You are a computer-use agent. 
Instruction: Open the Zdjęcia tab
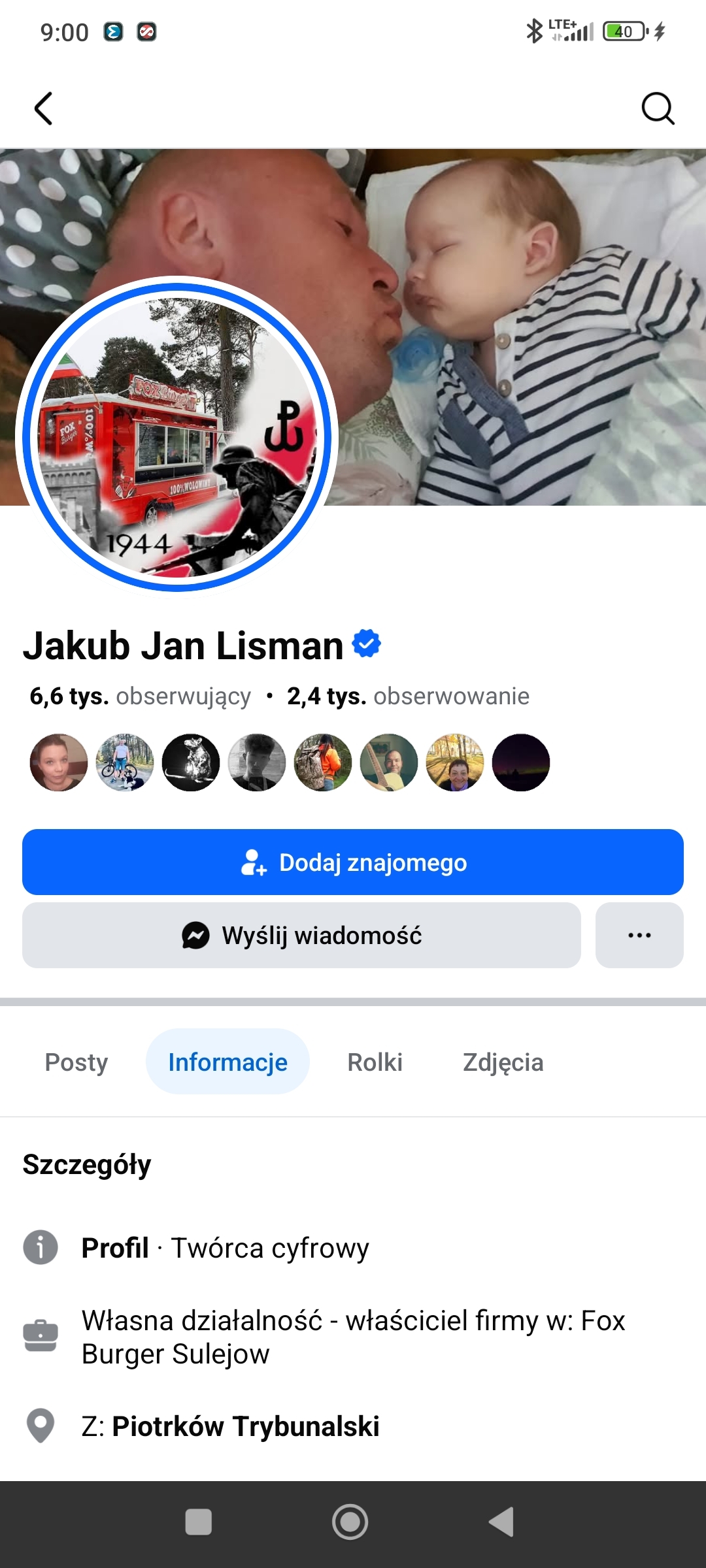point(503,1062)
